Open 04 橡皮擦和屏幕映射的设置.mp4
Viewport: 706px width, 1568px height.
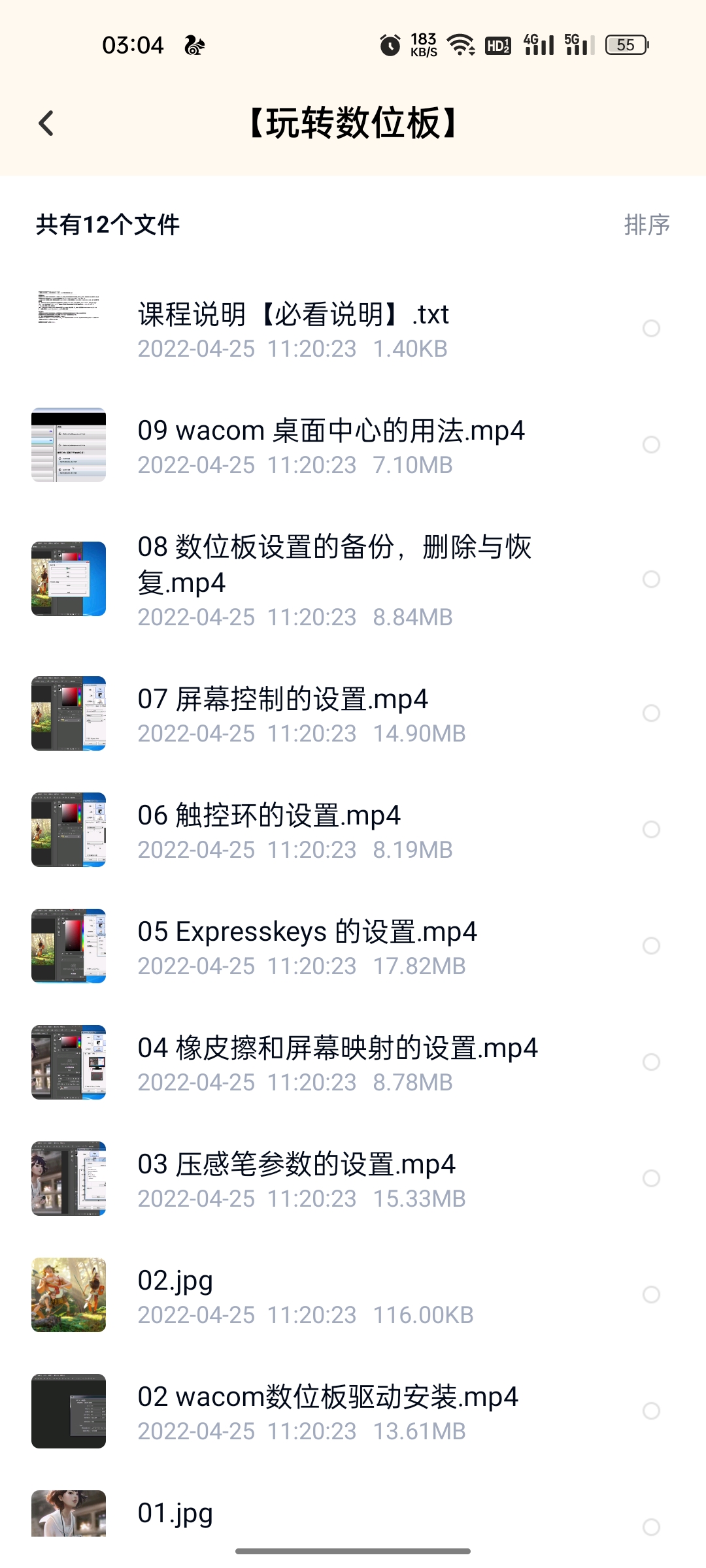point(337,1049)
